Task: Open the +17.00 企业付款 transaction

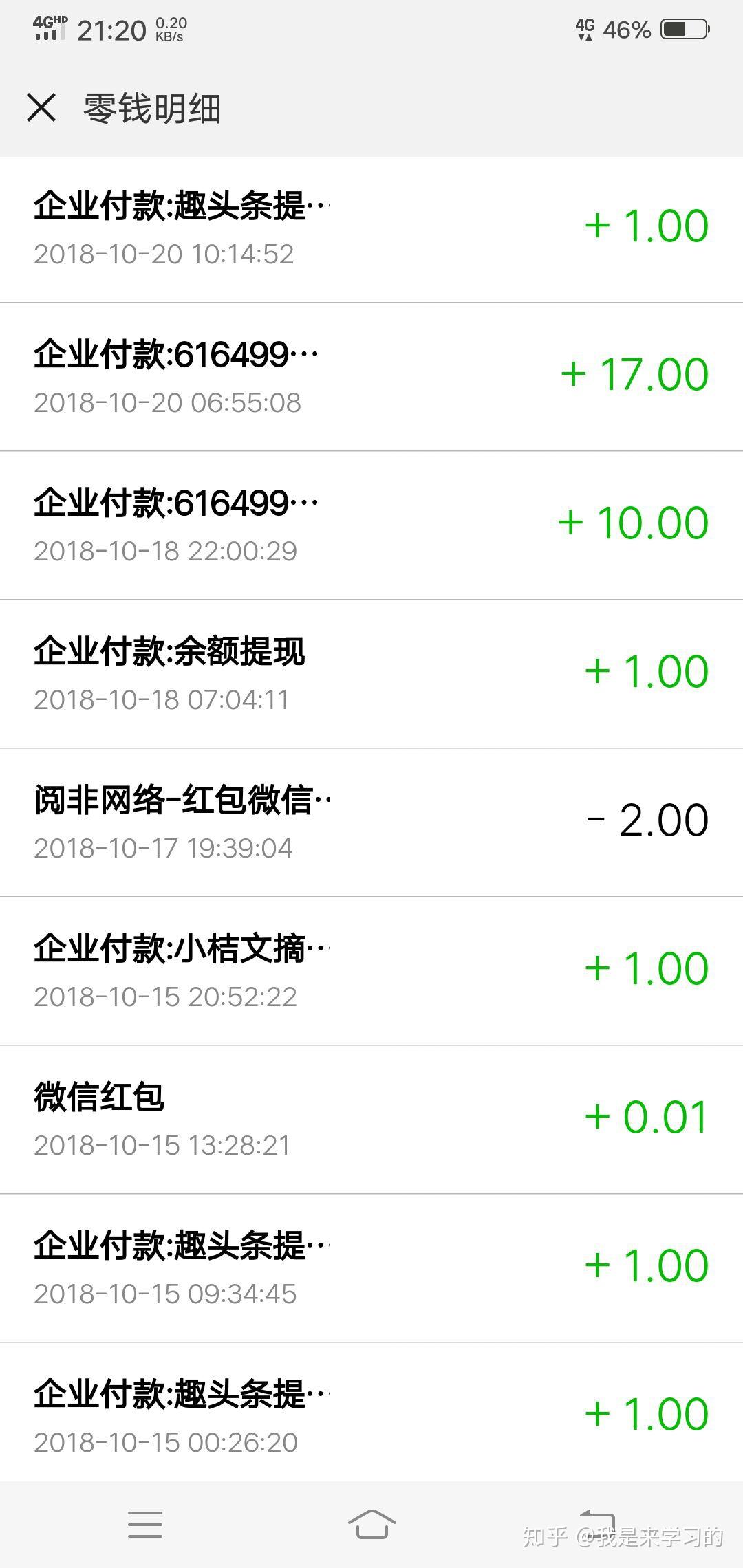Action: tap(371, 377)
